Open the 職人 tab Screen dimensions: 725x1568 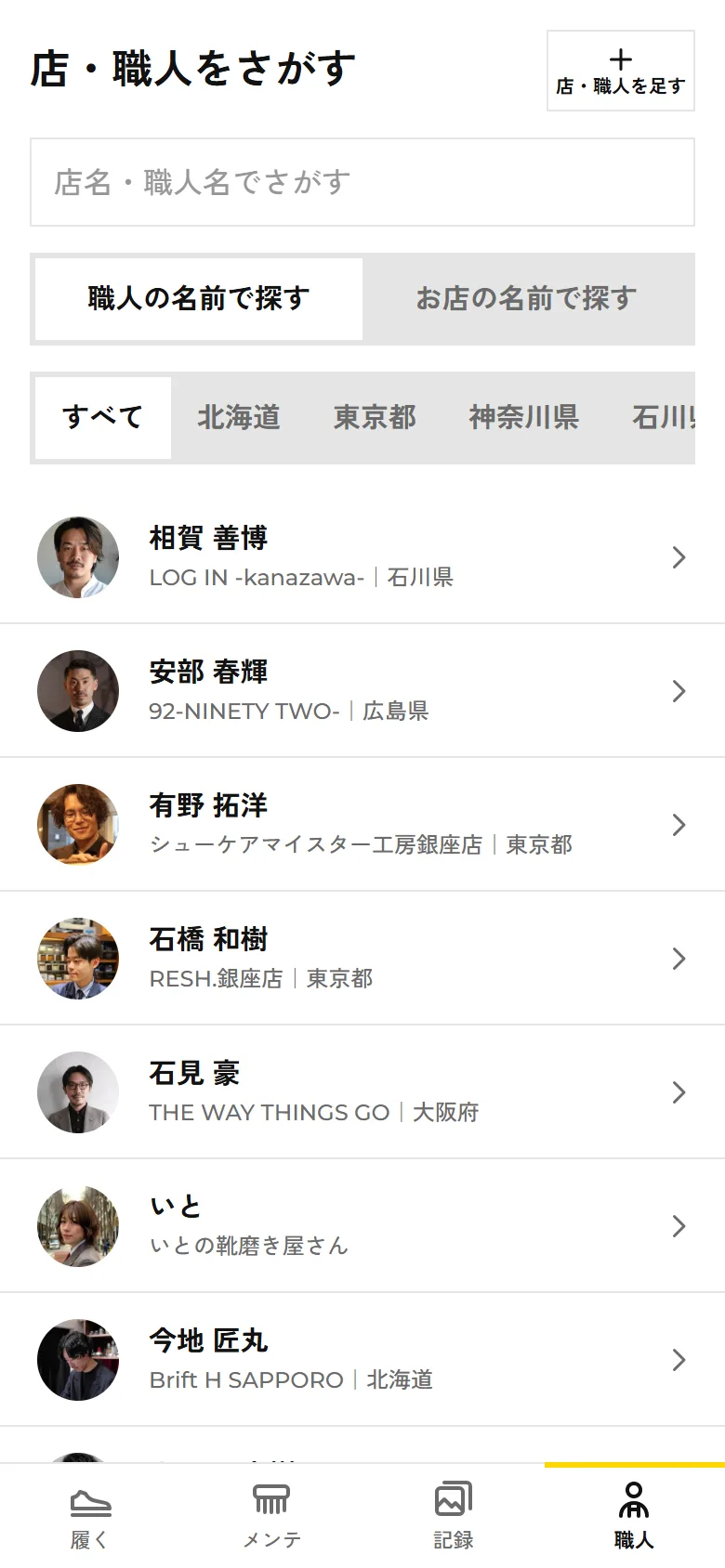pos(634,1516)
